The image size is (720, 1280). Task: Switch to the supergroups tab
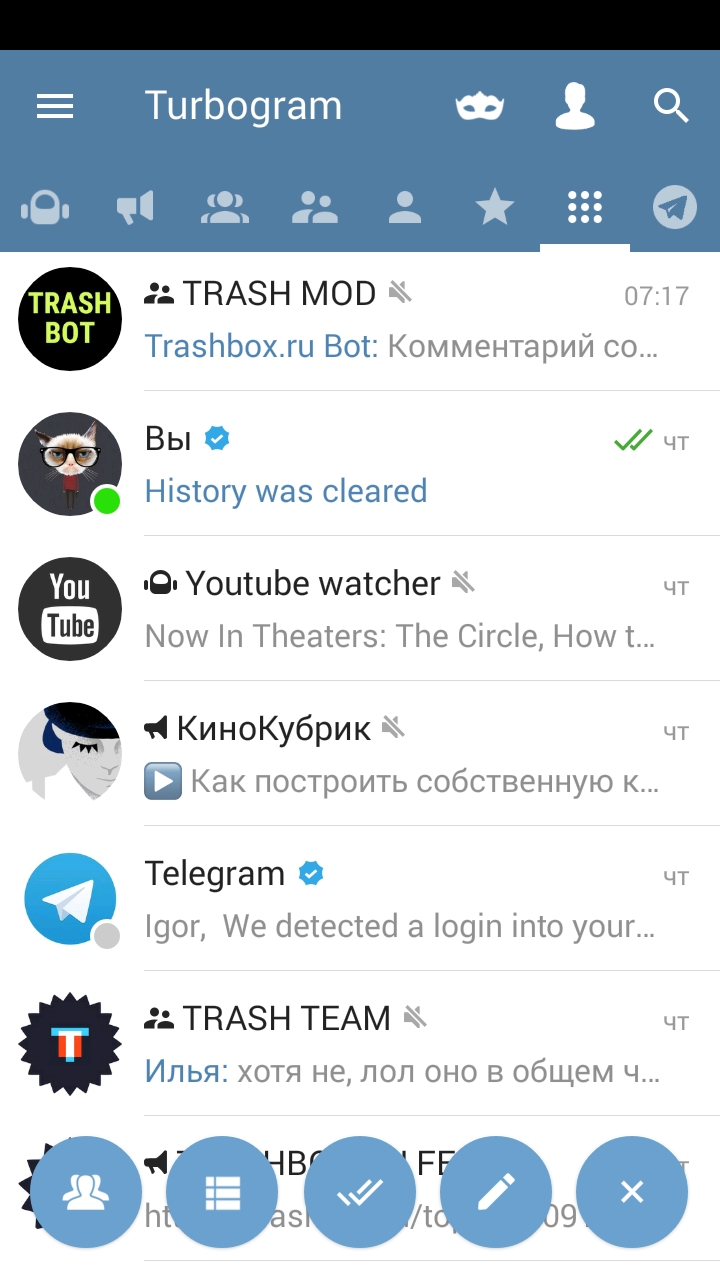[x=225, y=208]
